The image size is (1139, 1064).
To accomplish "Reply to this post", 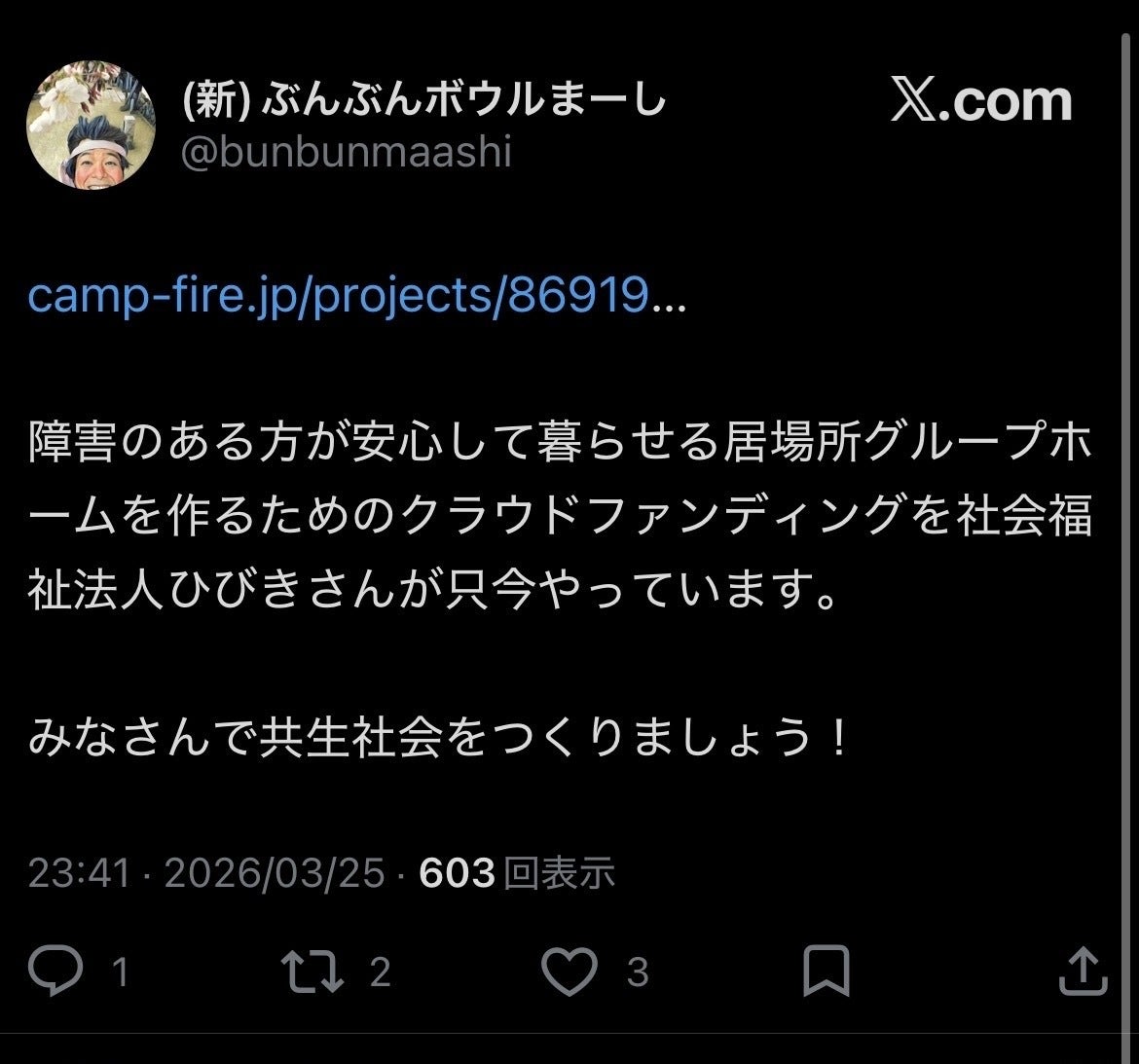I will pyautogui.click(x=55, y=971).
